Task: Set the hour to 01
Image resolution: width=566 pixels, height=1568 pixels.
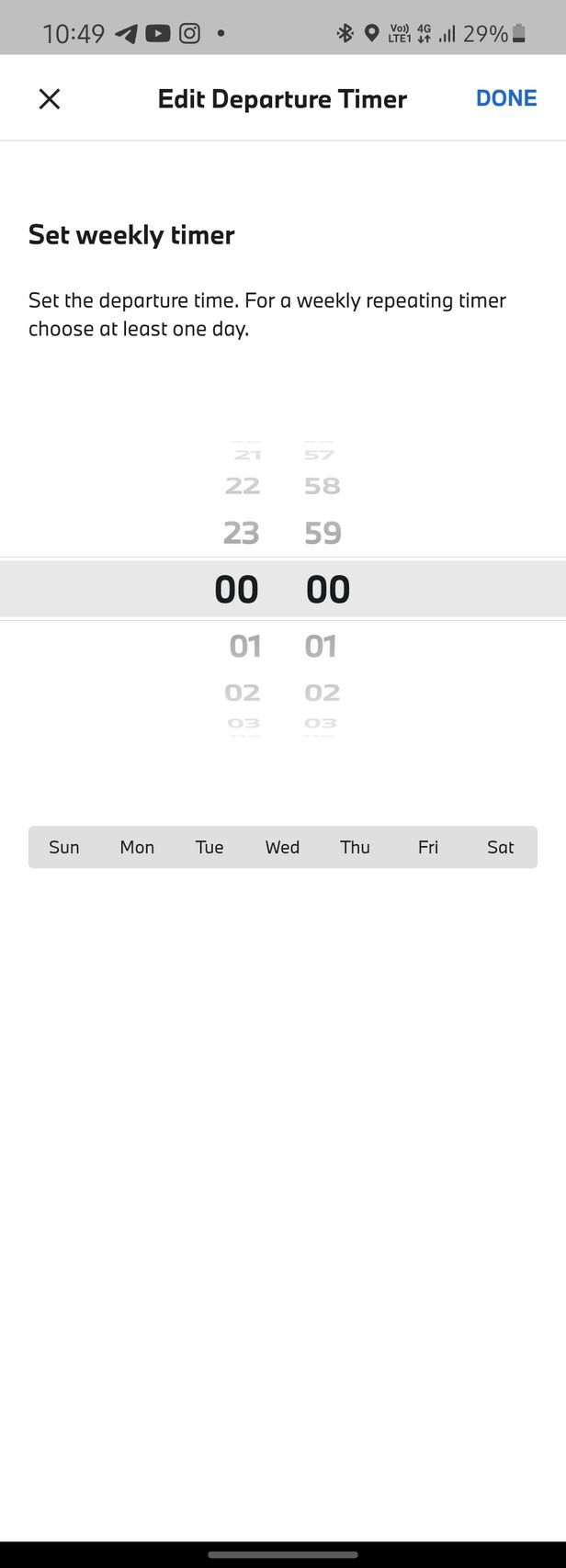Action: (244, 646)
